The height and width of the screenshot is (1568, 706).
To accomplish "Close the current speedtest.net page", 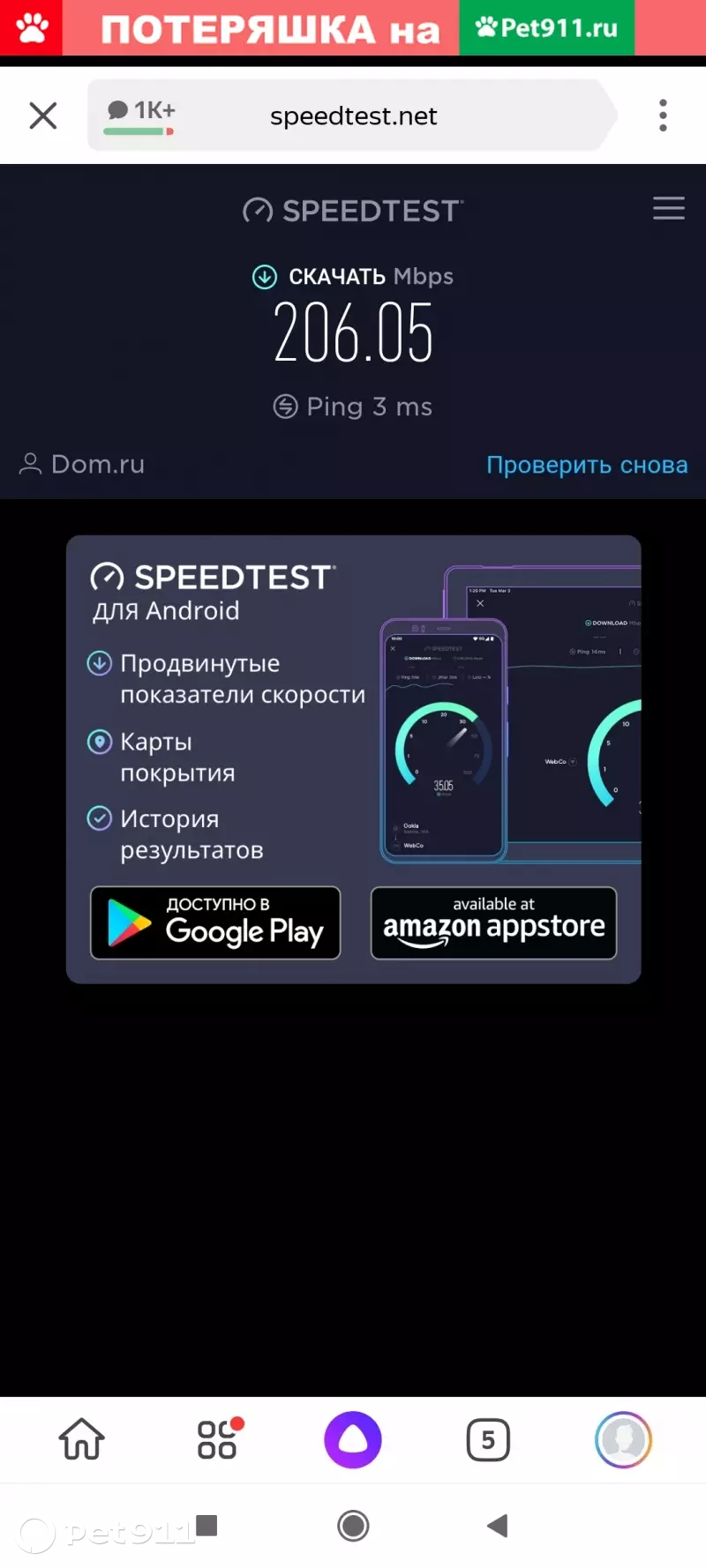I will click(42, 116).
